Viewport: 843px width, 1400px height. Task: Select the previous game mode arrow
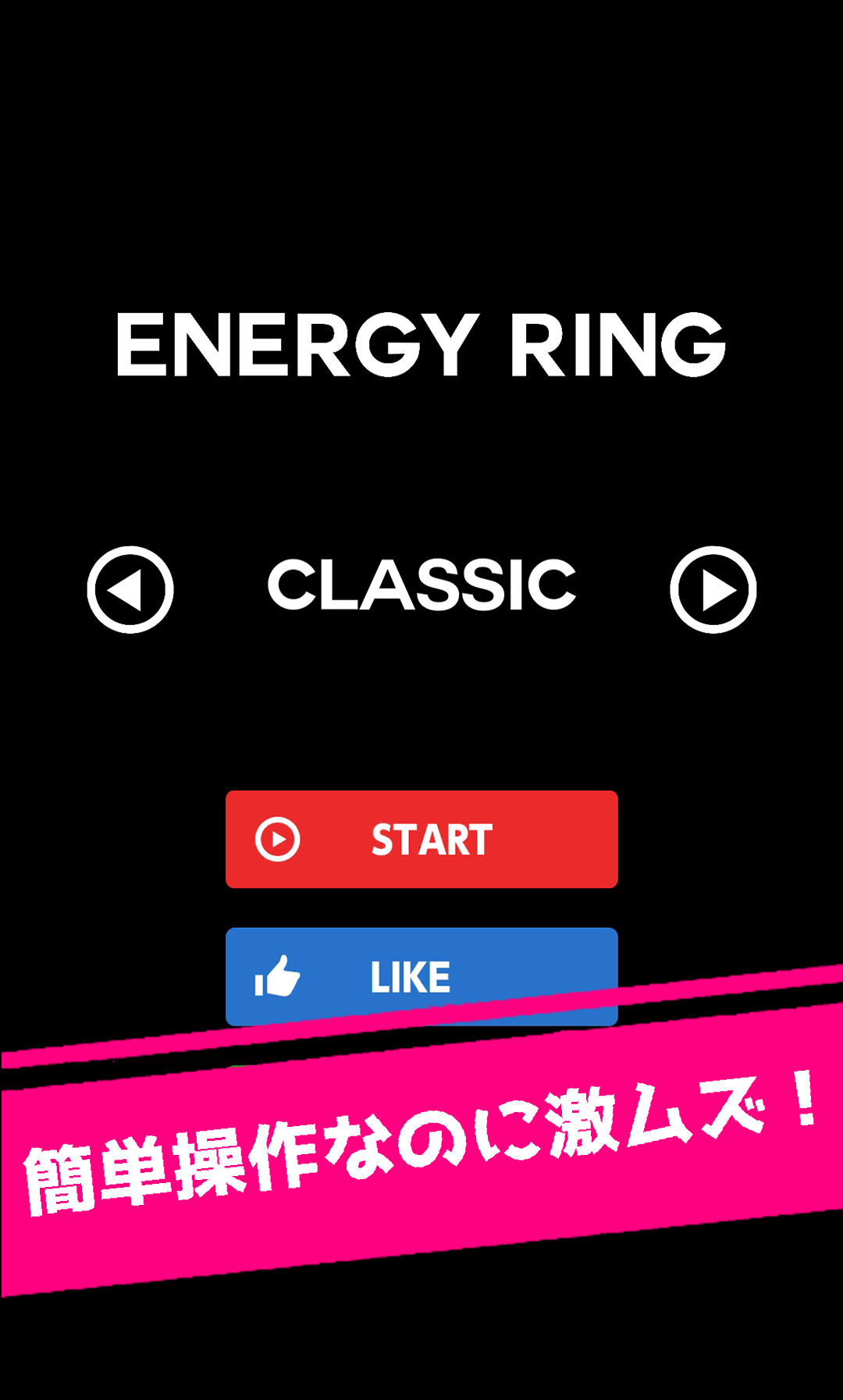pos(130,589)
